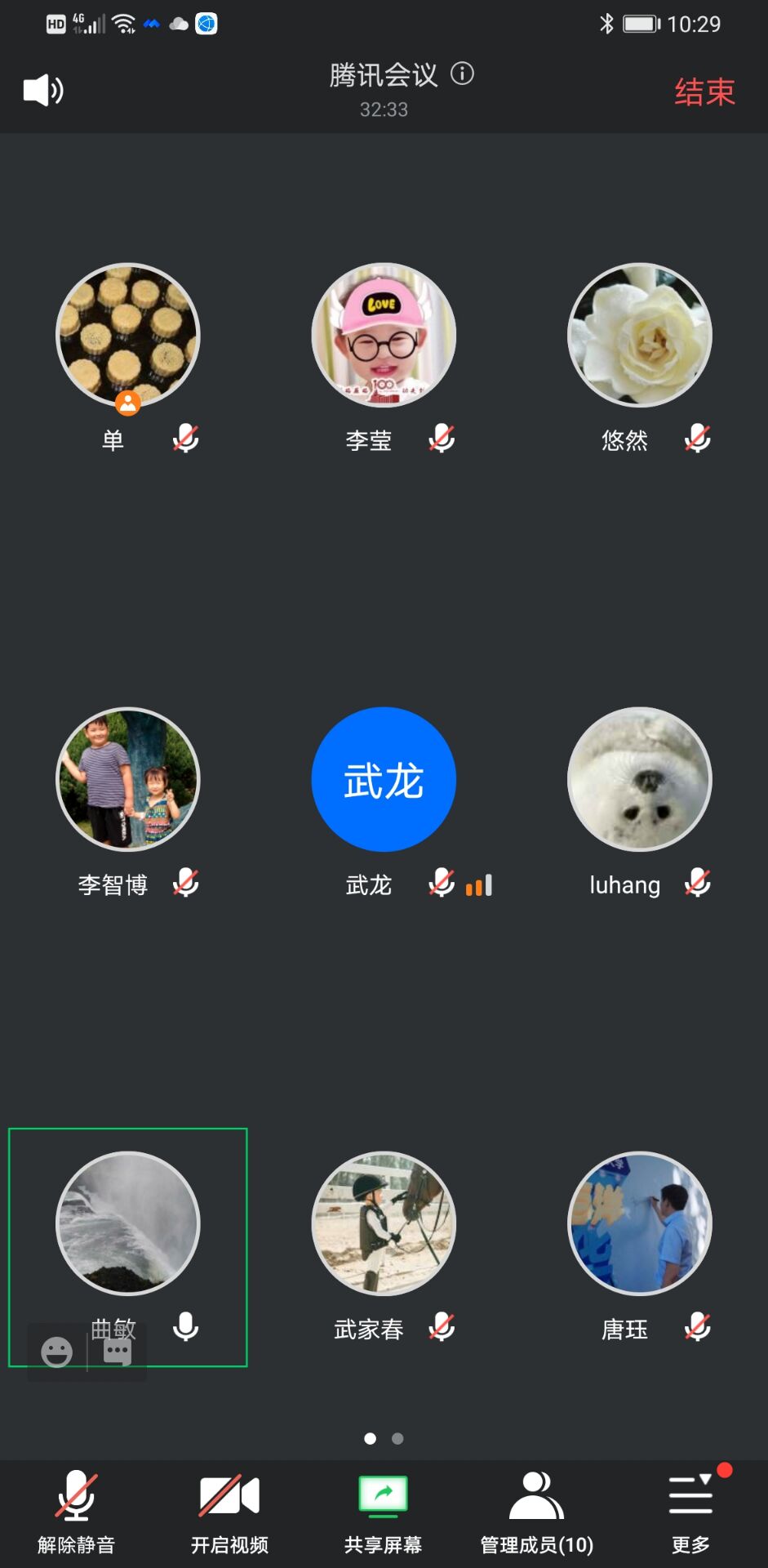Image resolution: width=768 pixels, height=1568 pixels.
Task: Start sharing screen with 共享屏幕
Action: click(384, 1512)
